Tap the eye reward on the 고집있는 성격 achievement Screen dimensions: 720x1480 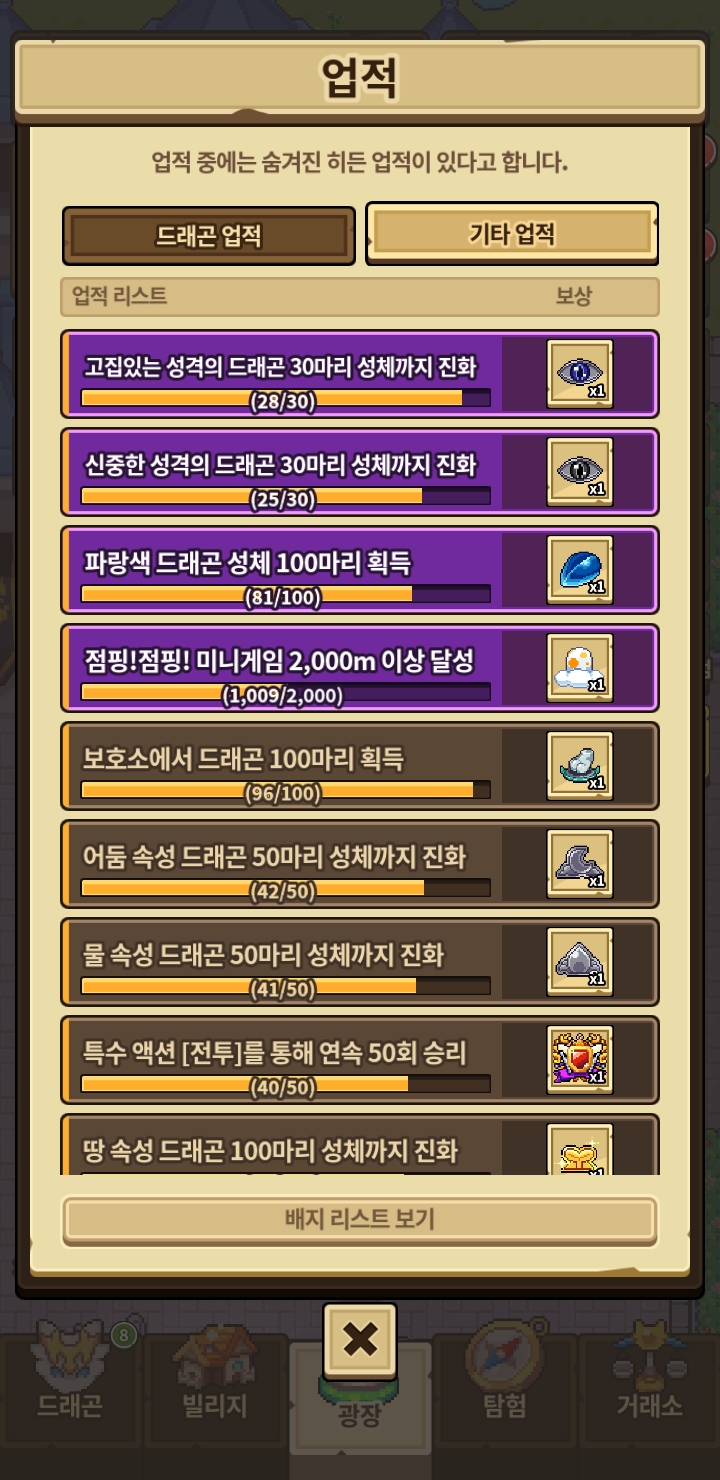tap(580, 373)
